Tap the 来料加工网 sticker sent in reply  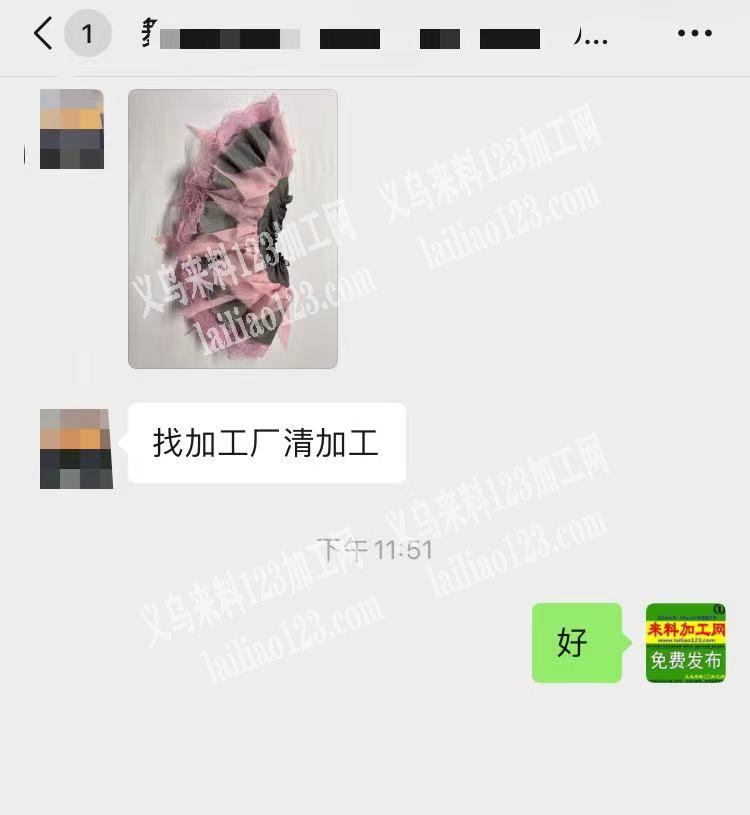685,644
